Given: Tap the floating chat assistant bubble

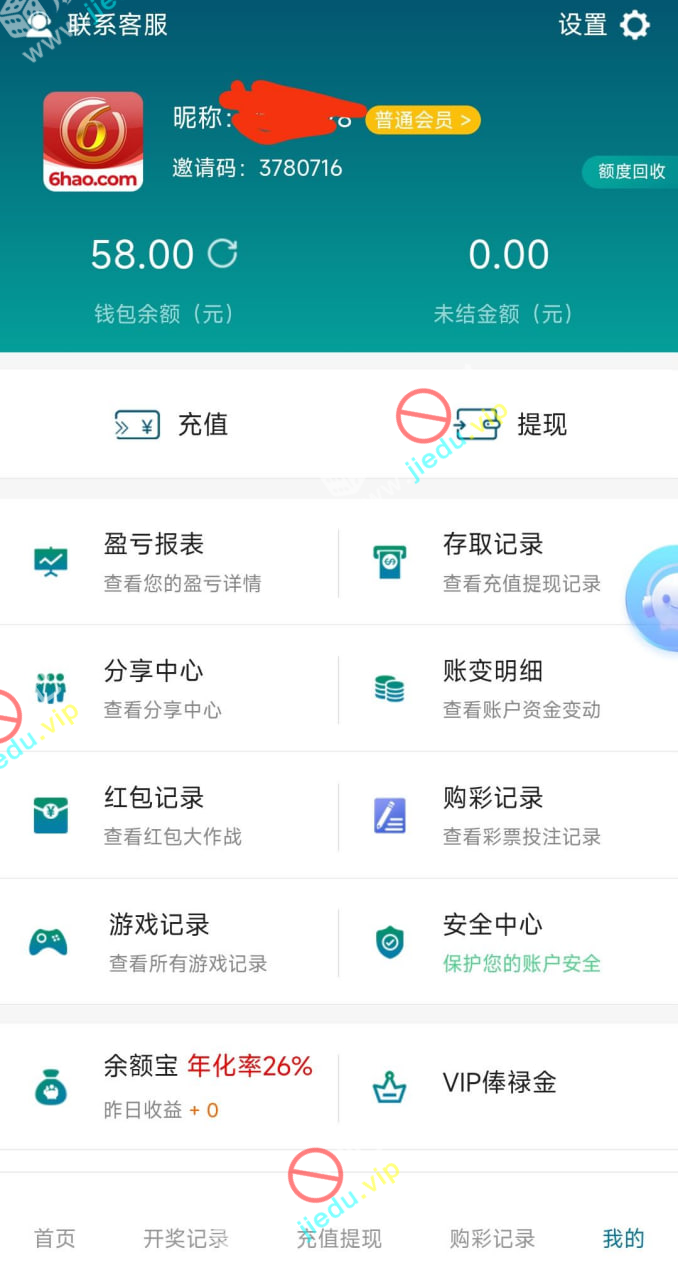Looking at the screenshot, I should [654, 599].
